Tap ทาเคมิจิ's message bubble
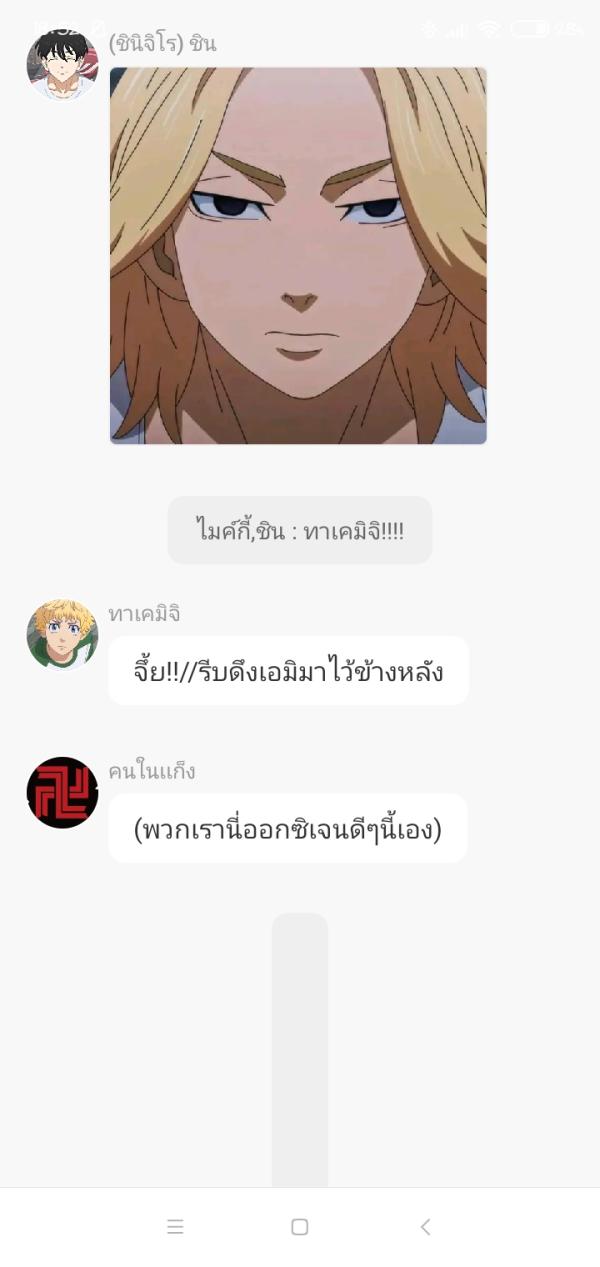The width and height of the screenshot is (600, 1267). 288,671
